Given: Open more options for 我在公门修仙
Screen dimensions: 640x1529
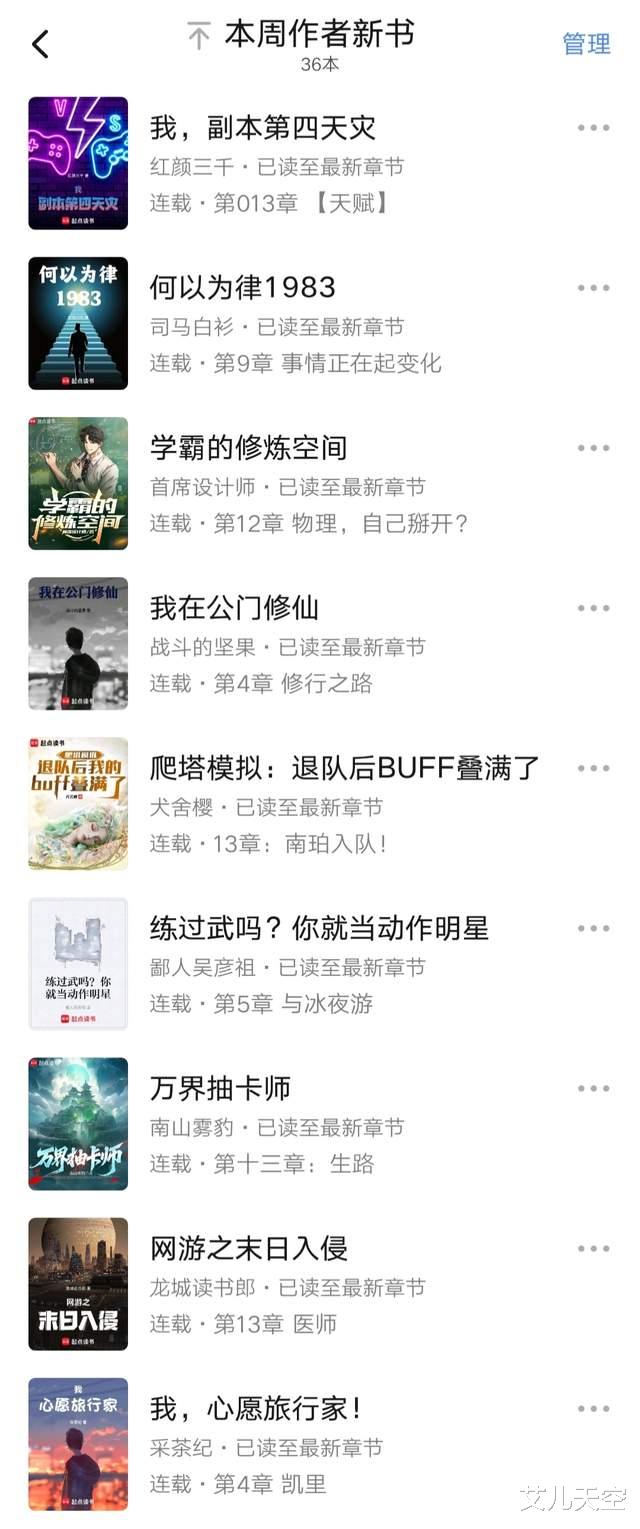Looking at the screenshot, I should point(593,608).
